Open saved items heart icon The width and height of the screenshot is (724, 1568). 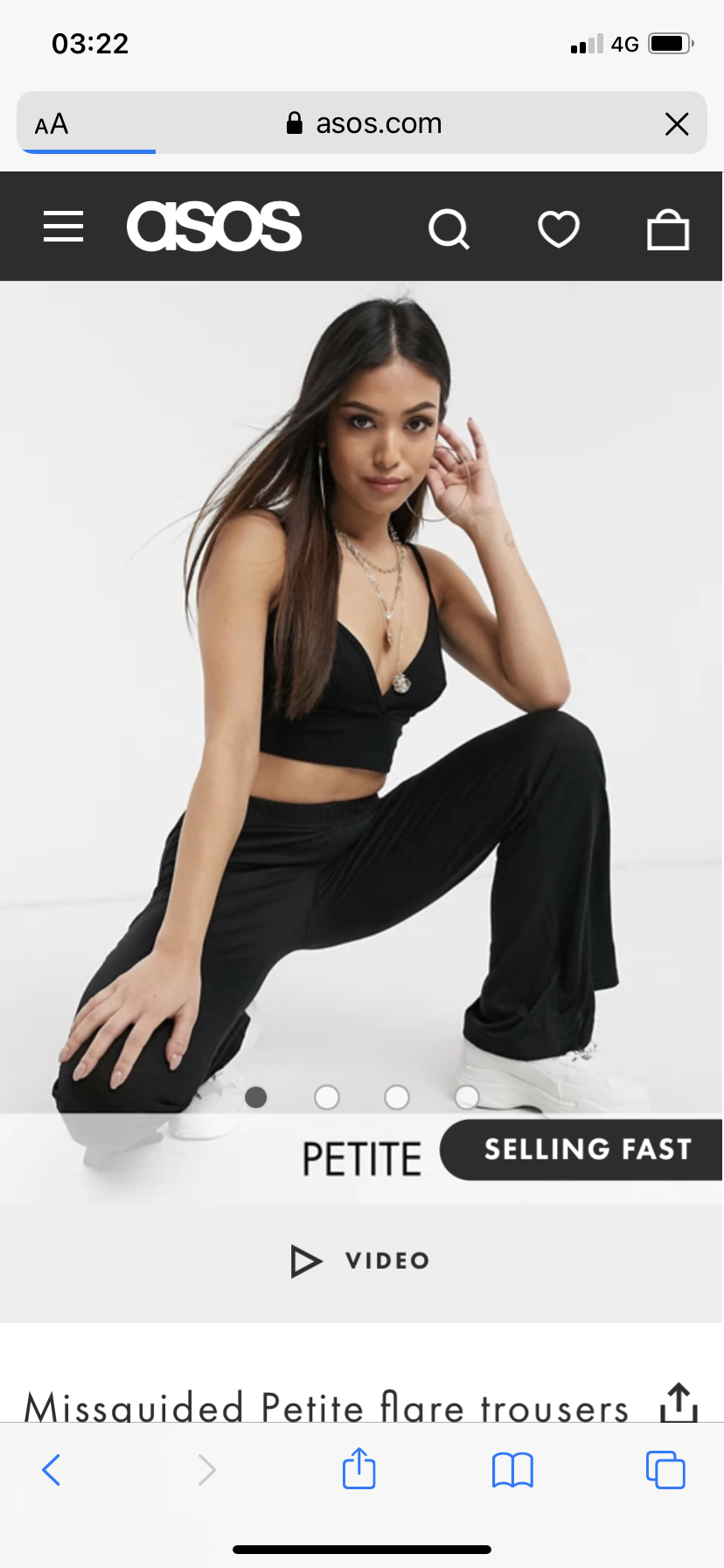pyautogui.click(x=559, y=229)
